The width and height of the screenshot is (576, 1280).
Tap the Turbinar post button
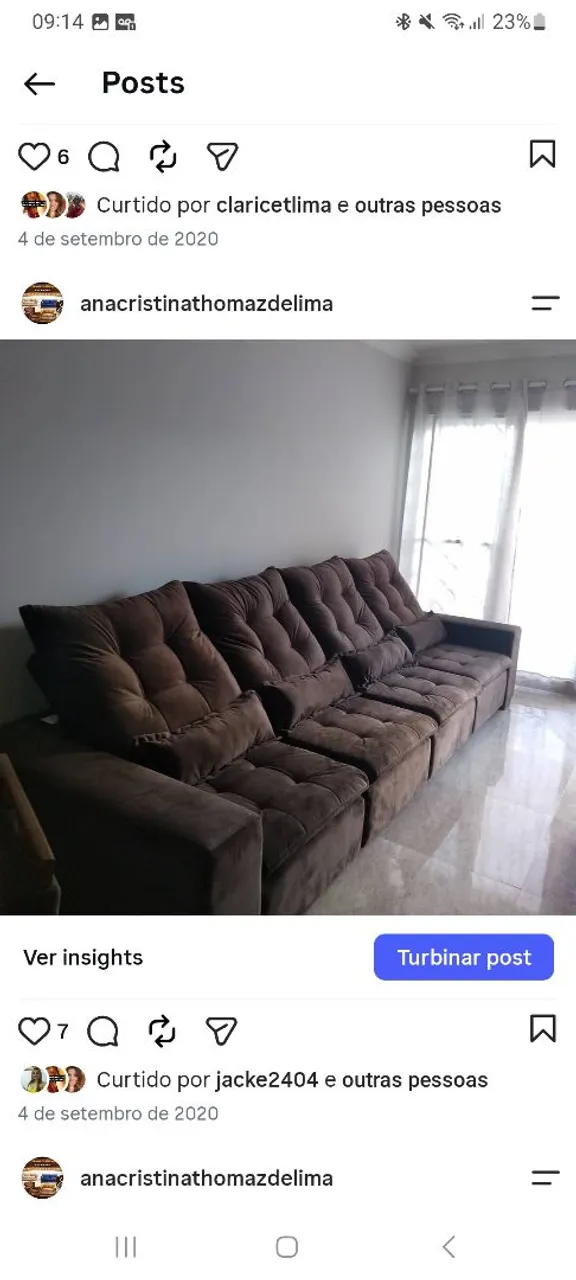tap(464, 958)
